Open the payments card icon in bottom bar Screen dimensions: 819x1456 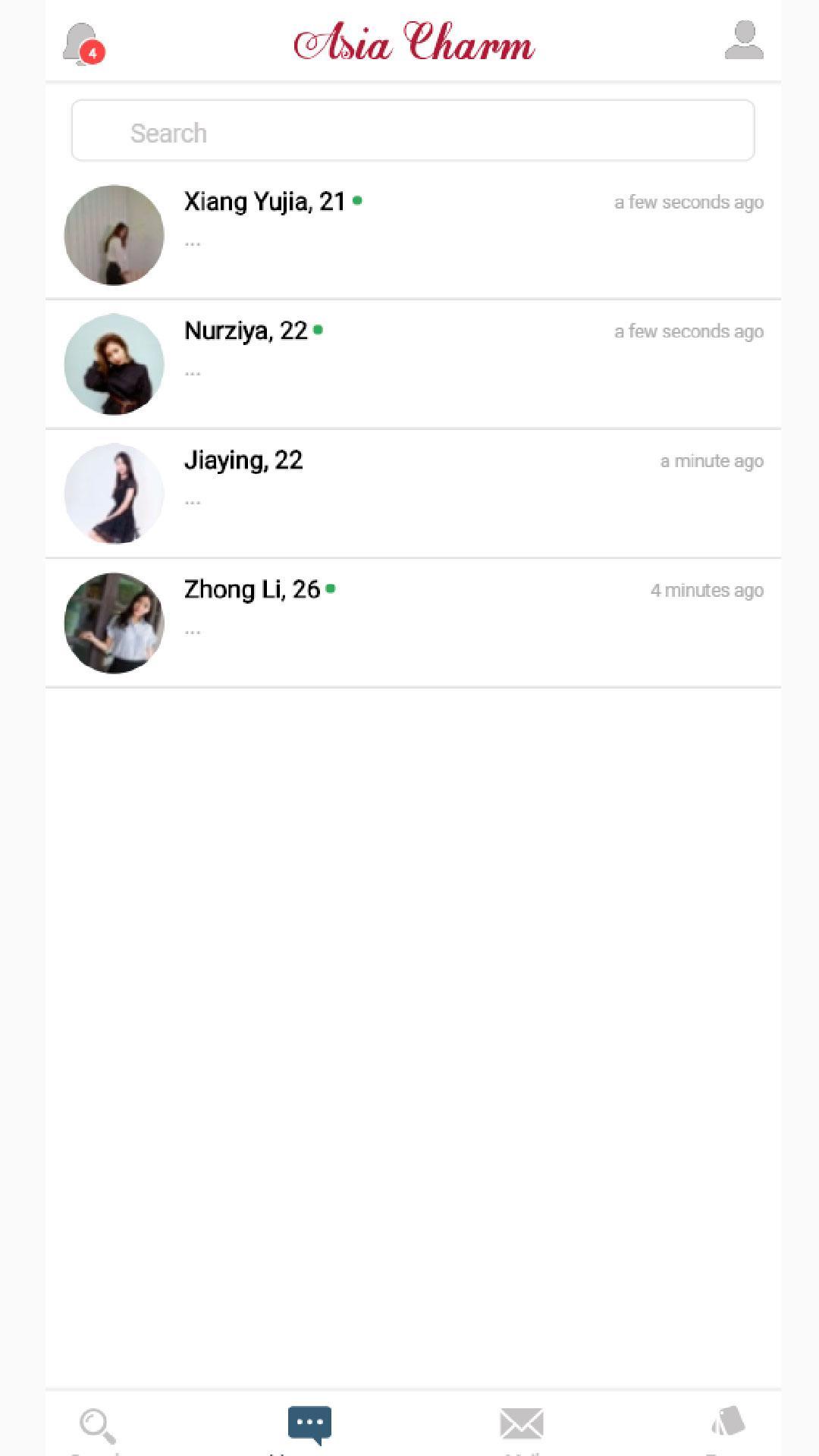pos(729,1424)
